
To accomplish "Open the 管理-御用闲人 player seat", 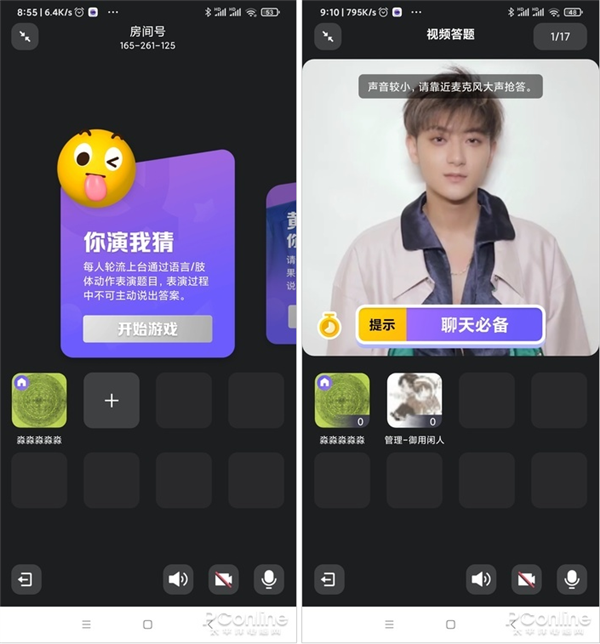I will tap(414, 400).
